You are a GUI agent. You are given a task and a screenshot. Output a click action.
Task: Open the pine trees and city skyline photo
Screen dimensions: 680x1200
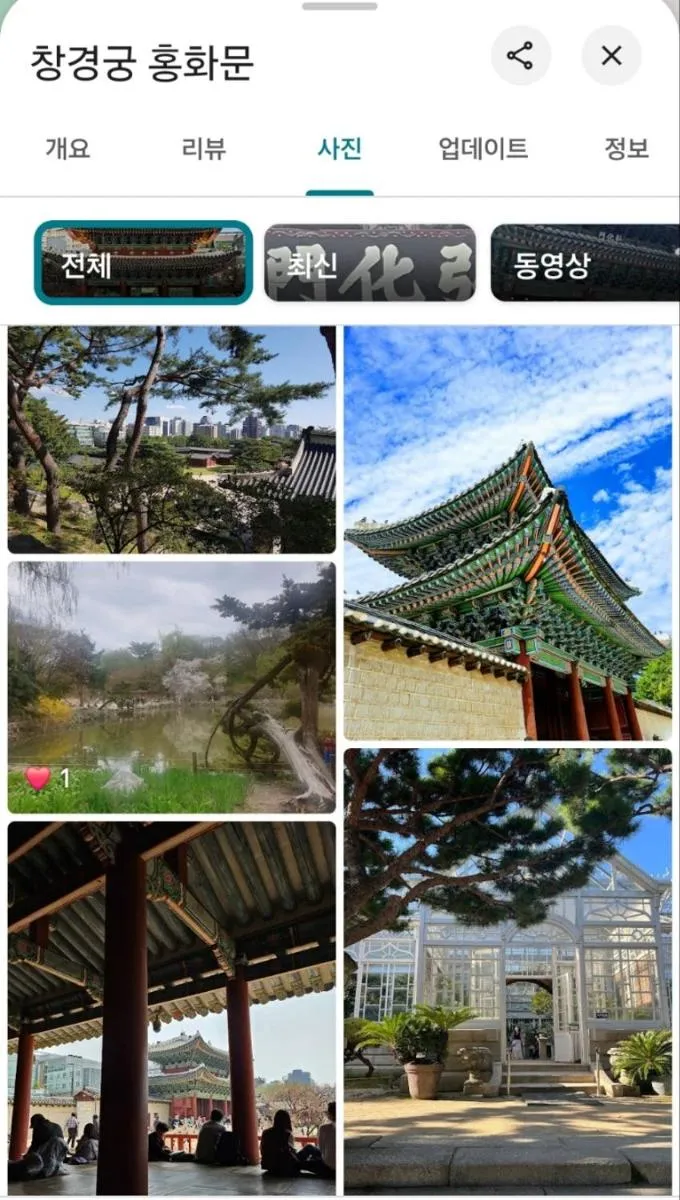point(172,439)
